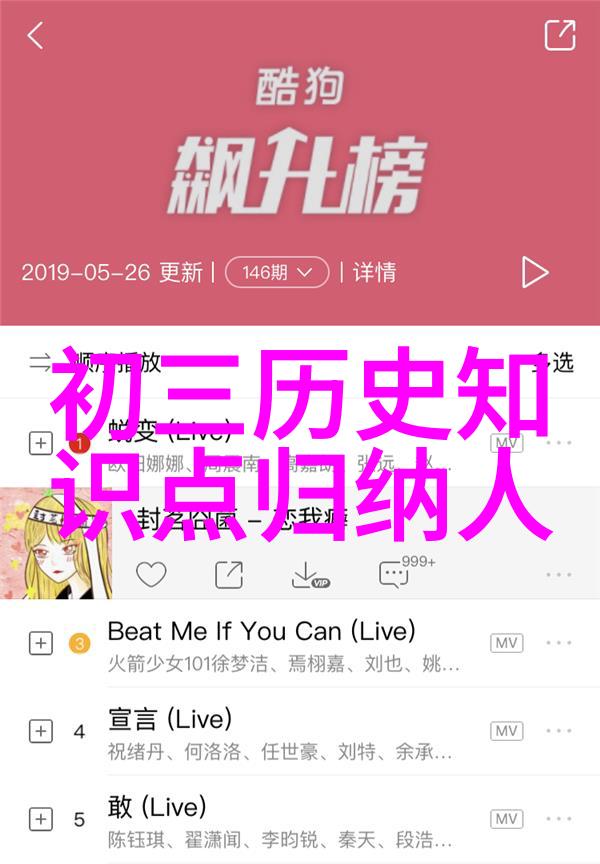Watch the MV for 敢 (Live)

click(506, 819)
